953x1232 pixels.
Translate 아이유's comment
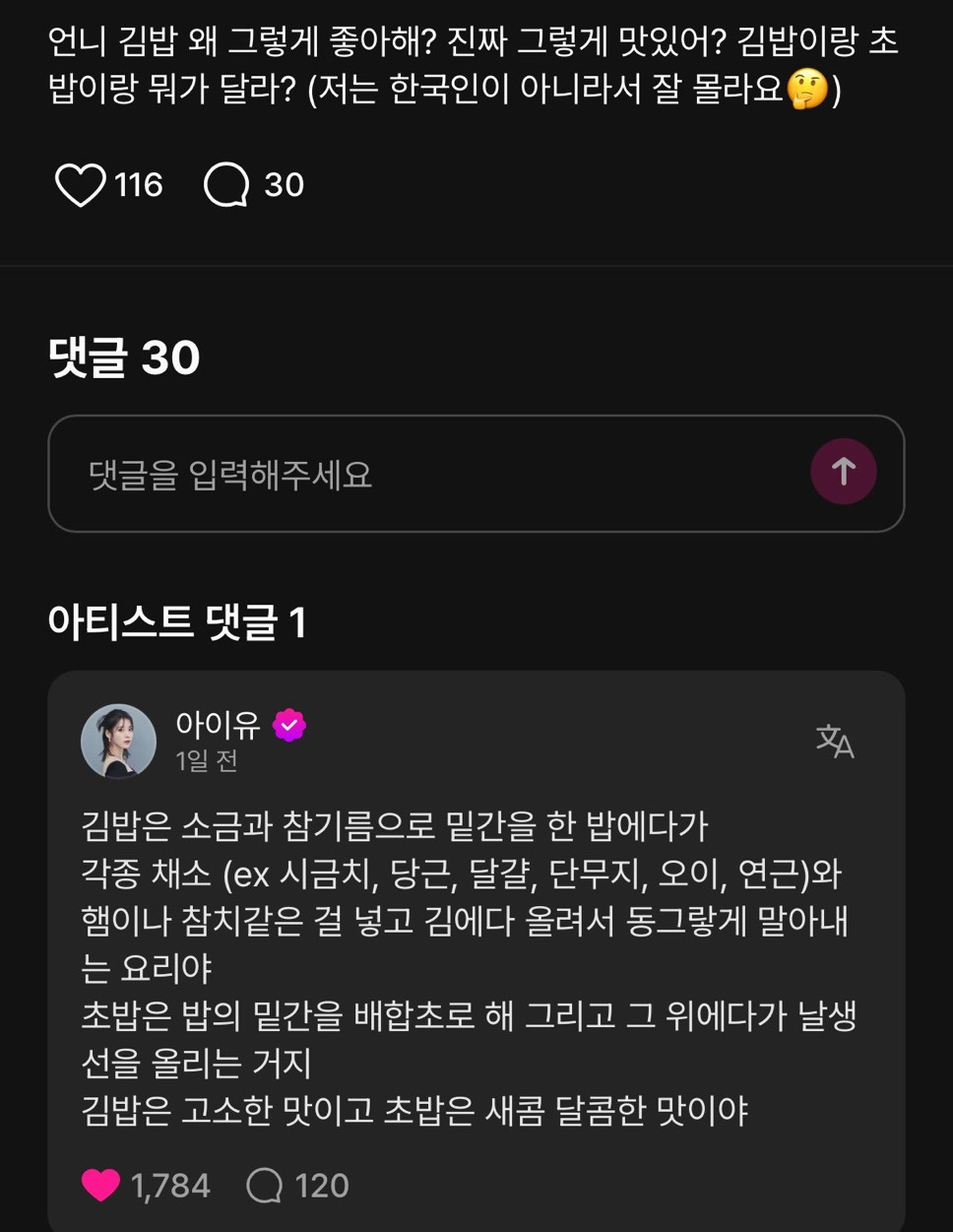coord(834,741)
